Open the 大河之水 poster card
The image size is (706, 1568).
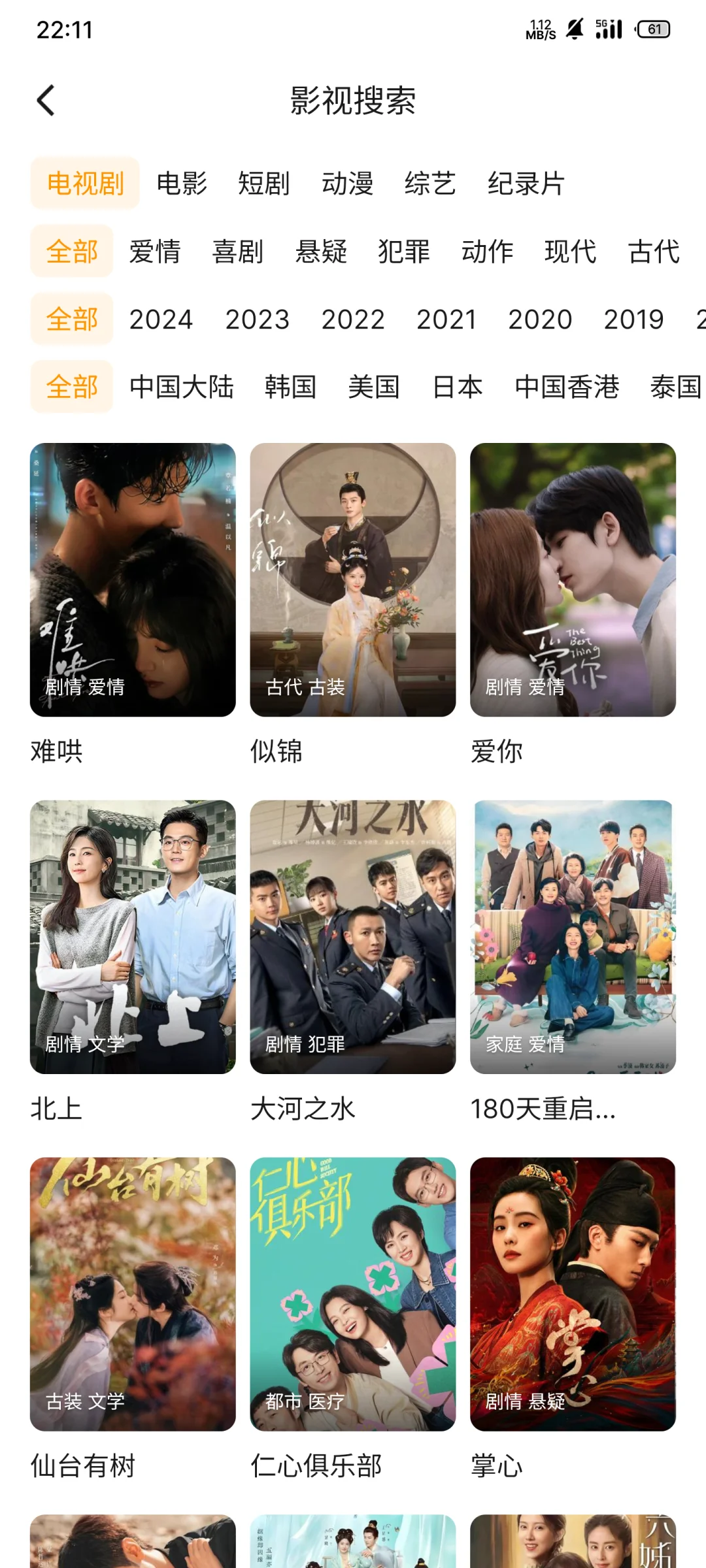352,937
